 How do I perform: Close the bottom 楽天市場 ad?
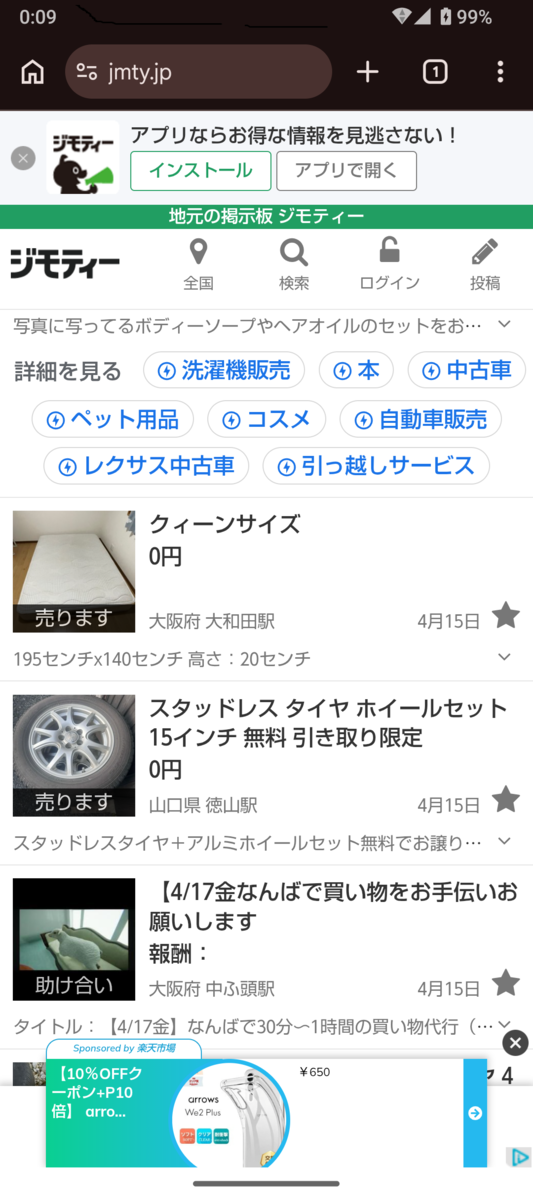(x=515, y=1043)
